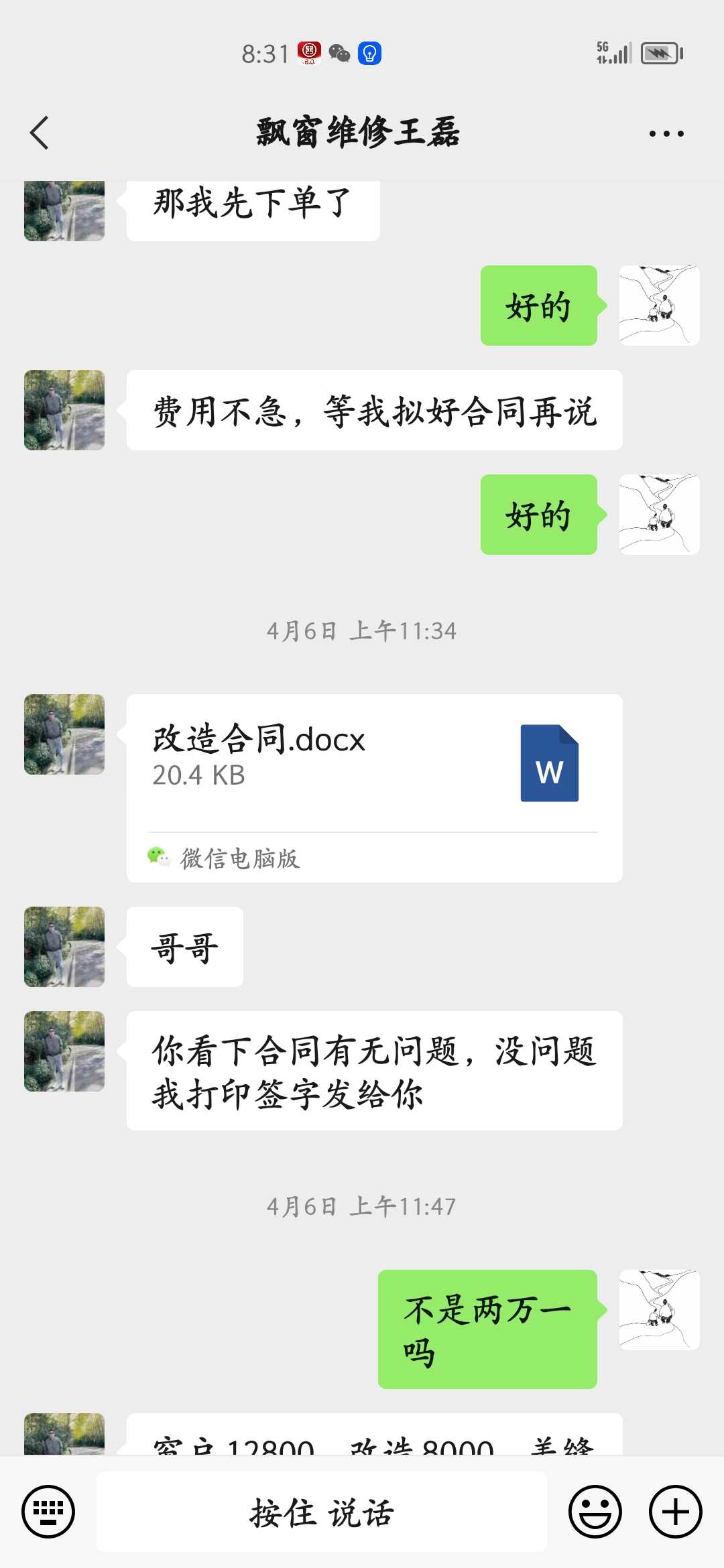Open the plus attachments menu
Viewport: 724px width, 1568px height.
pos(675,1512)
